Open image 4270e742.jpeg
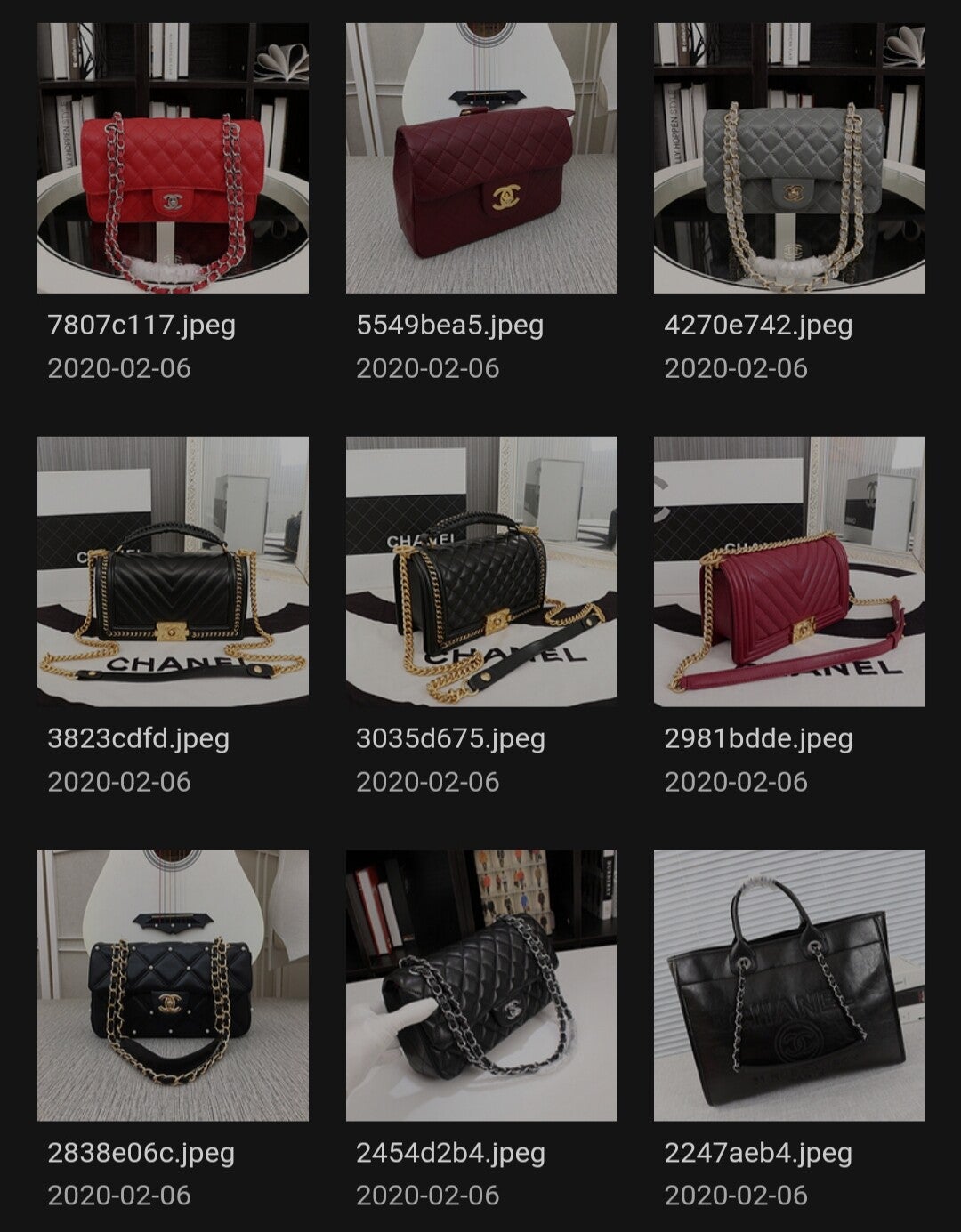 [789, 158]
